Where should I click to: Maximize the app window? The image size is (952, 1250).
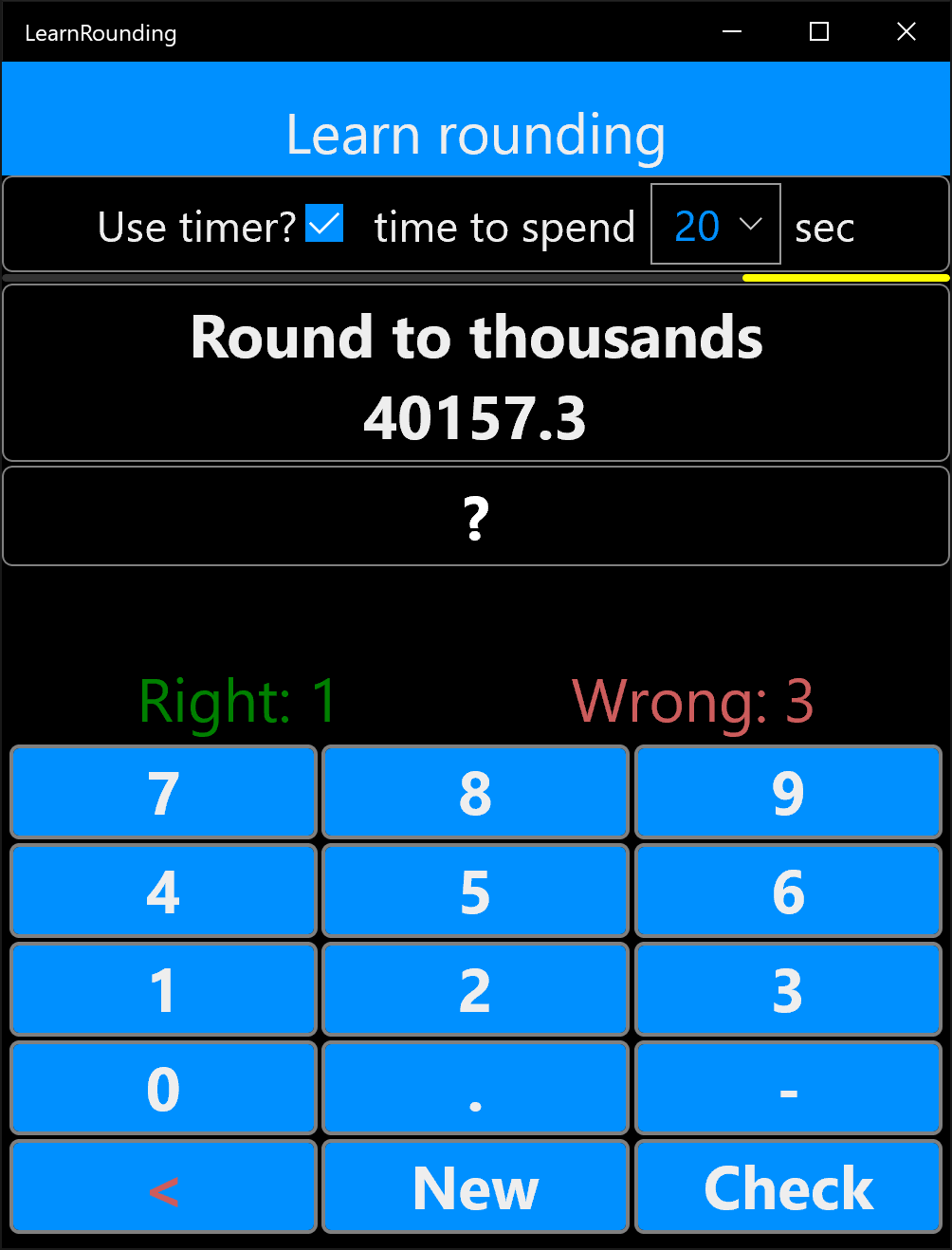click(819, 32)
